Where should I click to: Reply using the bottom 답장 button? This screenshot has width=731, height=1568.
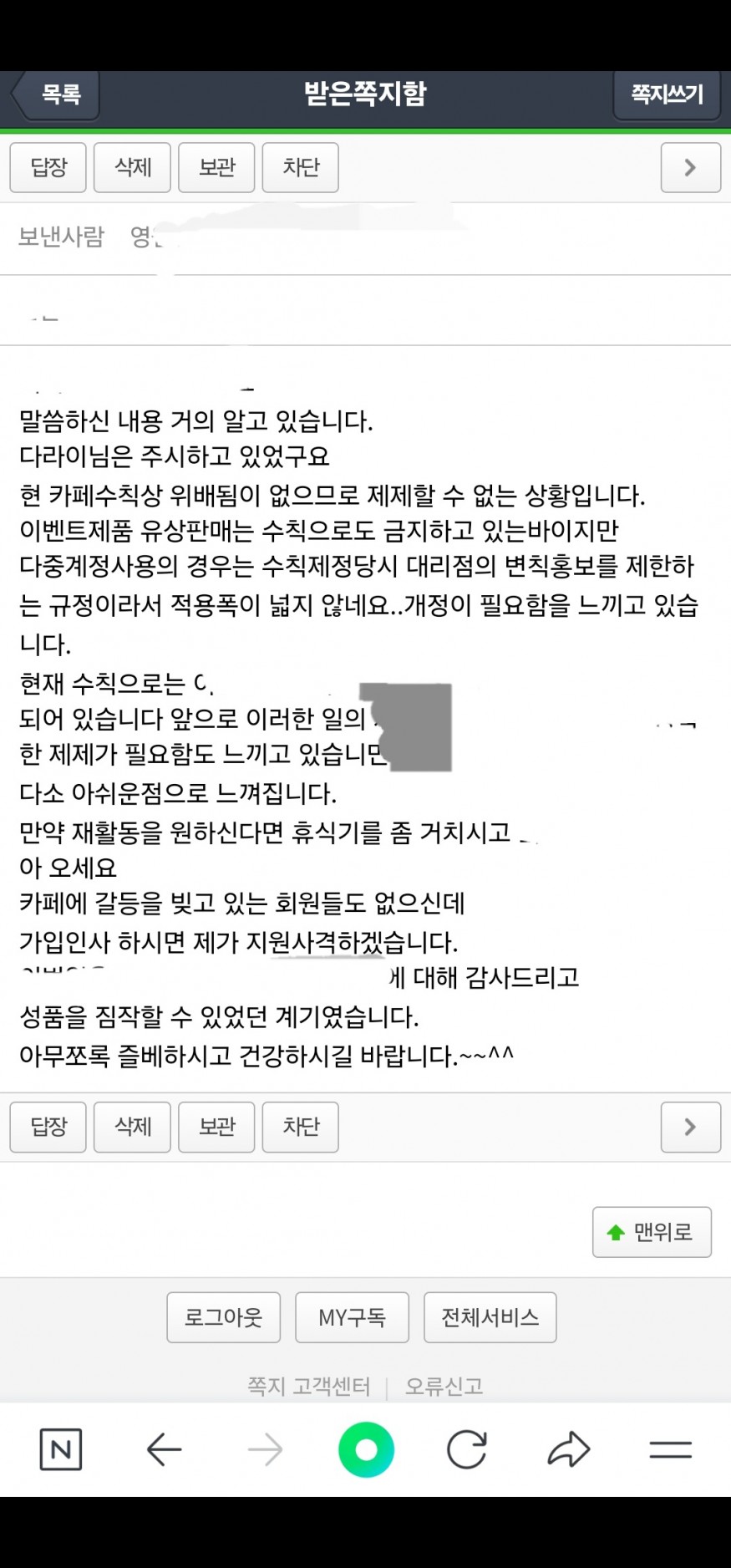click(48, 1127)
